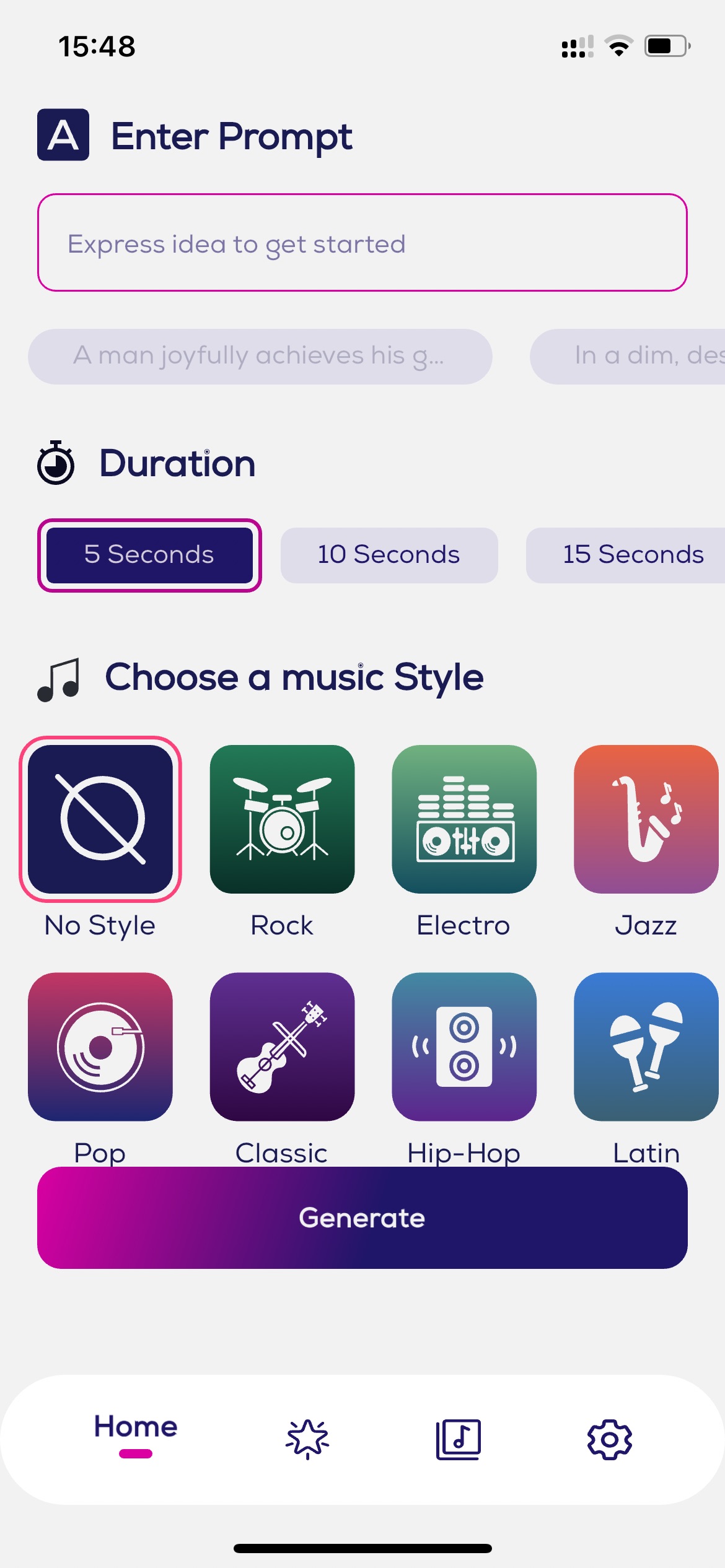Open the sparkle star tab
This screenshot has height=1568, width=725.
pyautogui.click(x=307, y=1439)
